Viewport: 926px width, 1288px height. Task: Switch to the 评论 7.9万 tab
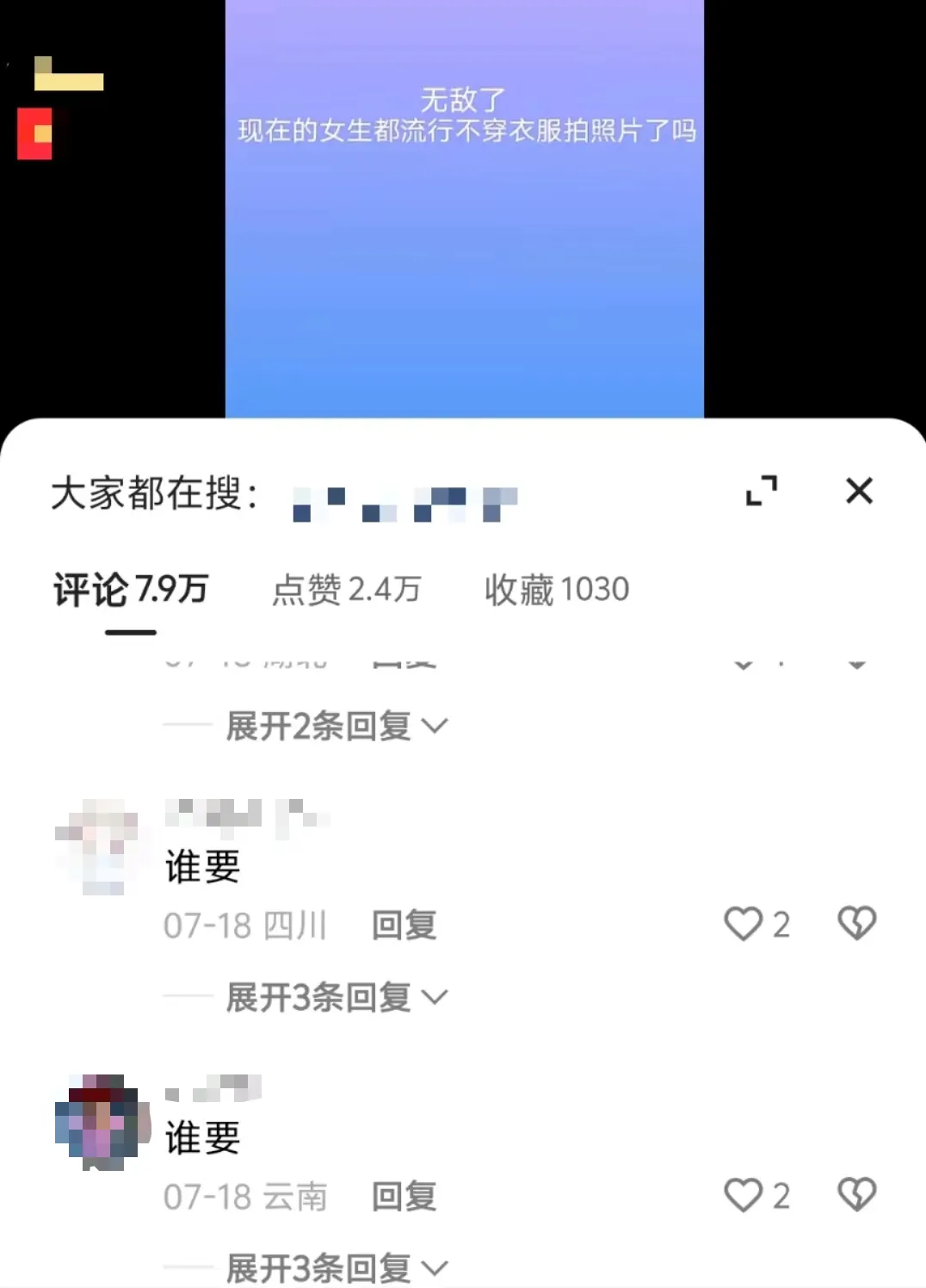click(131, 591)
